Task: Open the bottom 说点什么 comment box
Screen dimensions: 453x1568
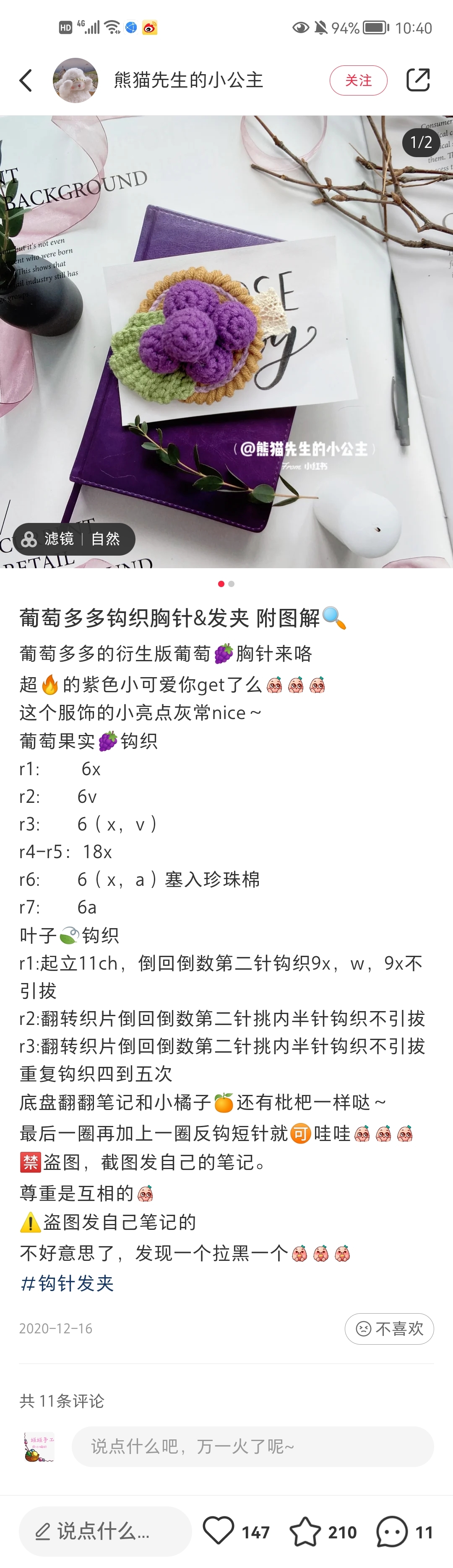Action: click(105, 1531)
